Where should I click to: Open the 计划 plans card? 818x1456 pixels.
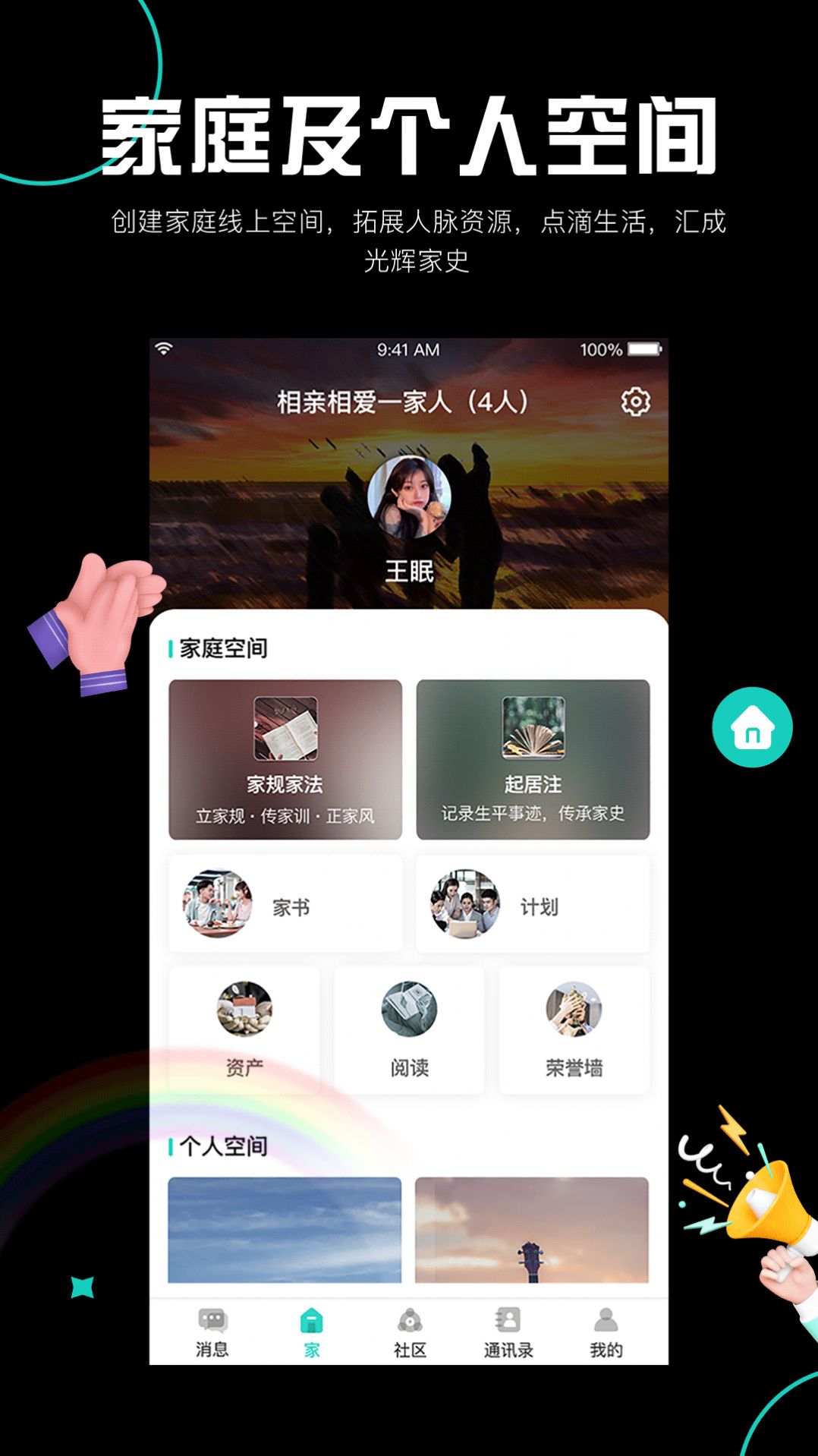(532, 903)
